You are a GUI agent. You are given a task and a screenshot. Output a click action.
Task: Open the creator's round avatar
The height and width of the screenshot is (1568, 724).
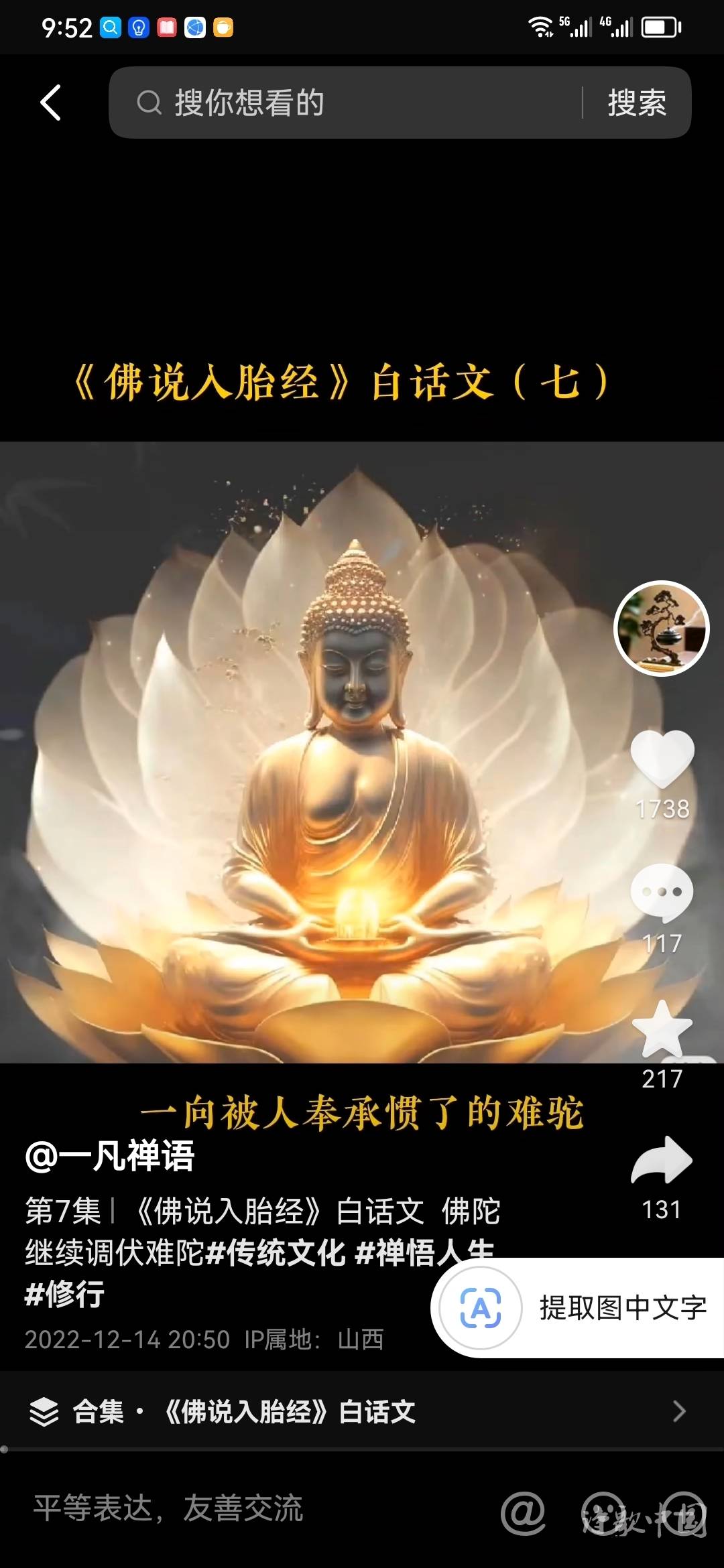pos(662,629)
